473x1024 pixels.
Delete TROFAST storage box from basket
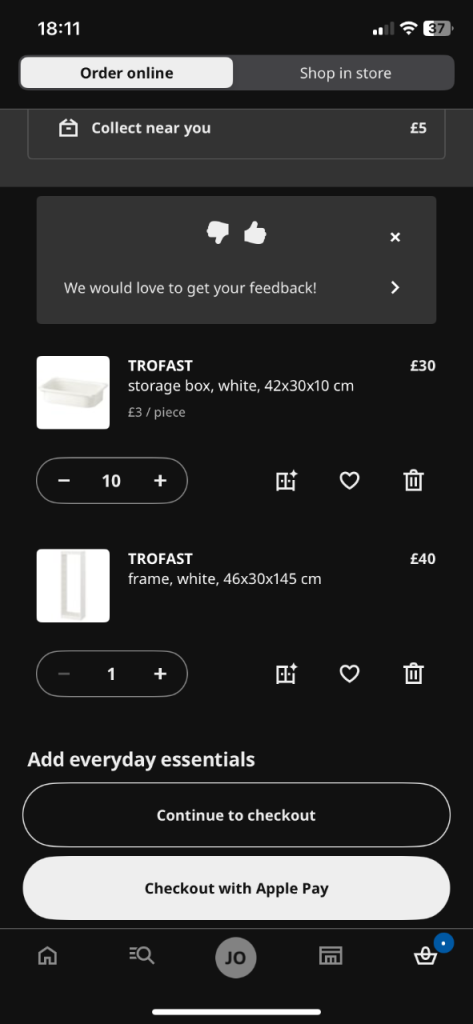coord(413,481)
